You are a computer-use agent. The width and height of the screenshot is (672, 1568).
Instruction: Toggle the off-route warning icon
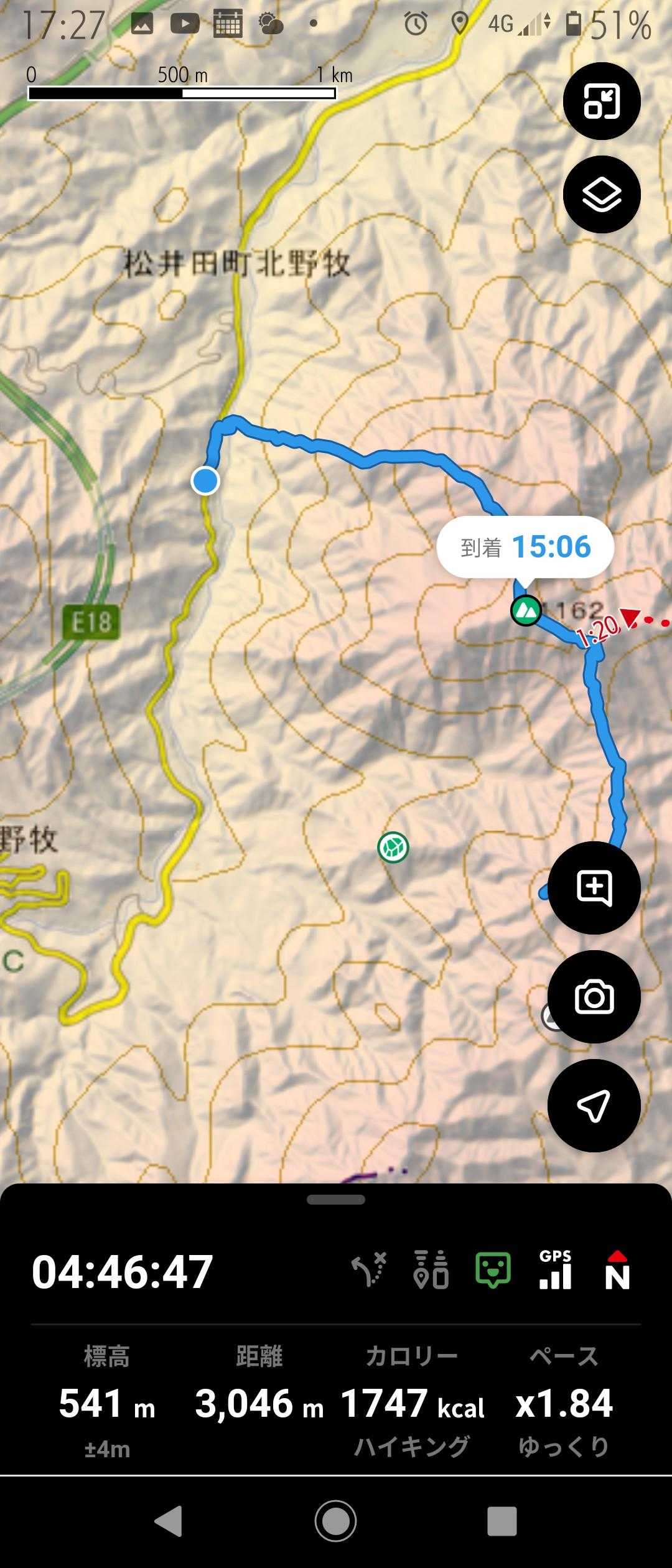(370, 1270)
